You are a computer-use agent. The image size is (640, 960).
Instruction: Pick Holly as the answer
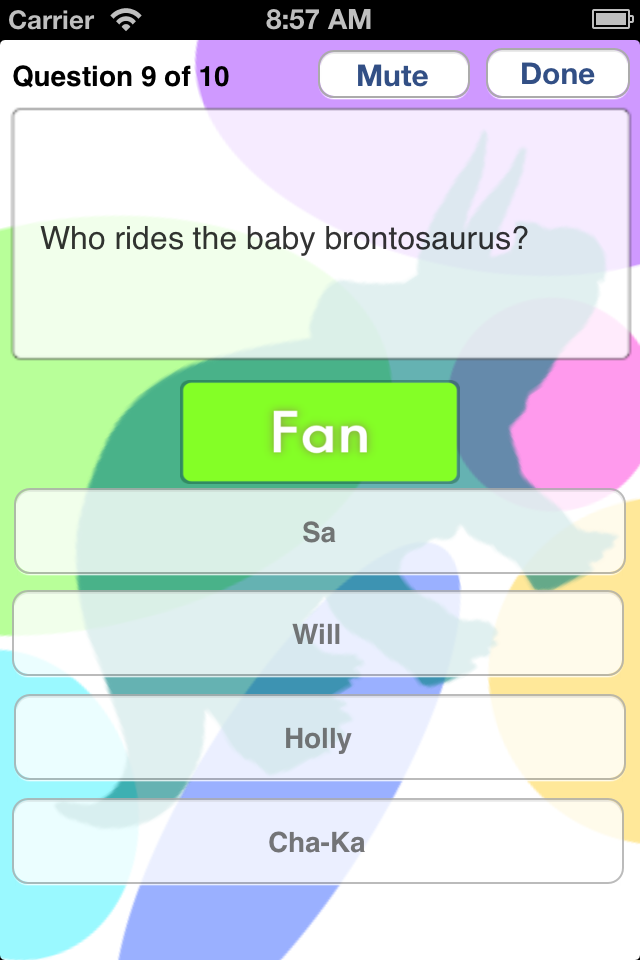(319, 738)
